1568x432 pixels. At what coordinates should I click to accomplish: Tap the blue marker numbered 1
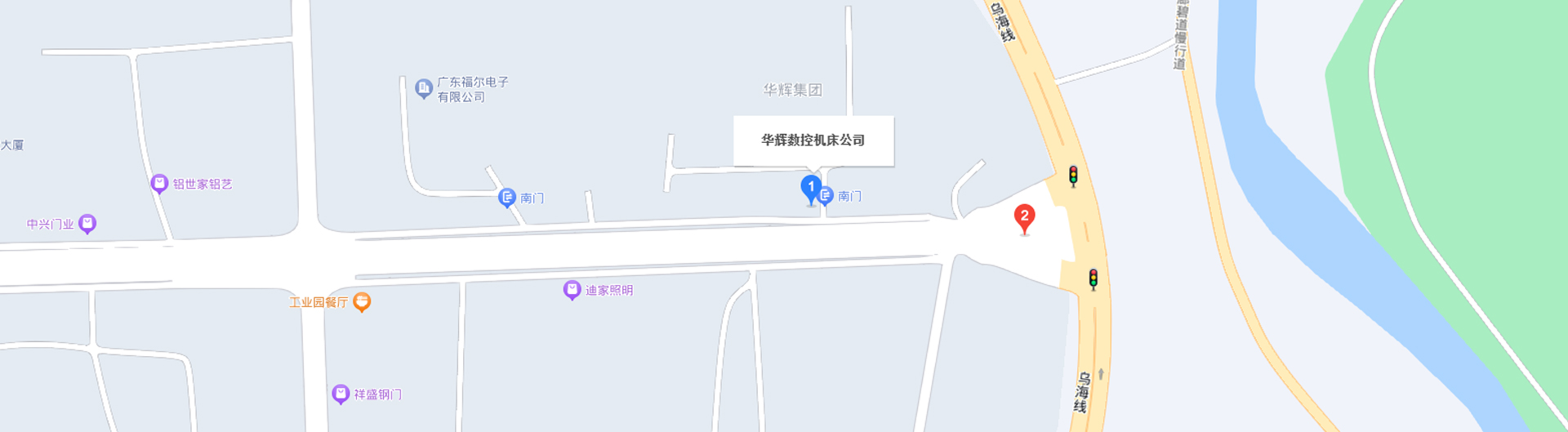(x=810, y=189)
